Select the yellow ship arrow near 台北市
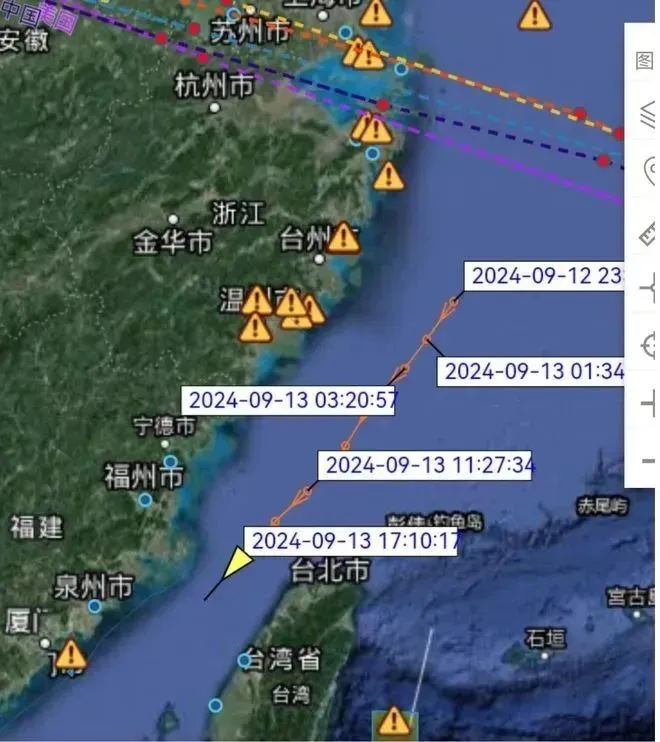This screenshot has width=660, height=742. (237, 563)
